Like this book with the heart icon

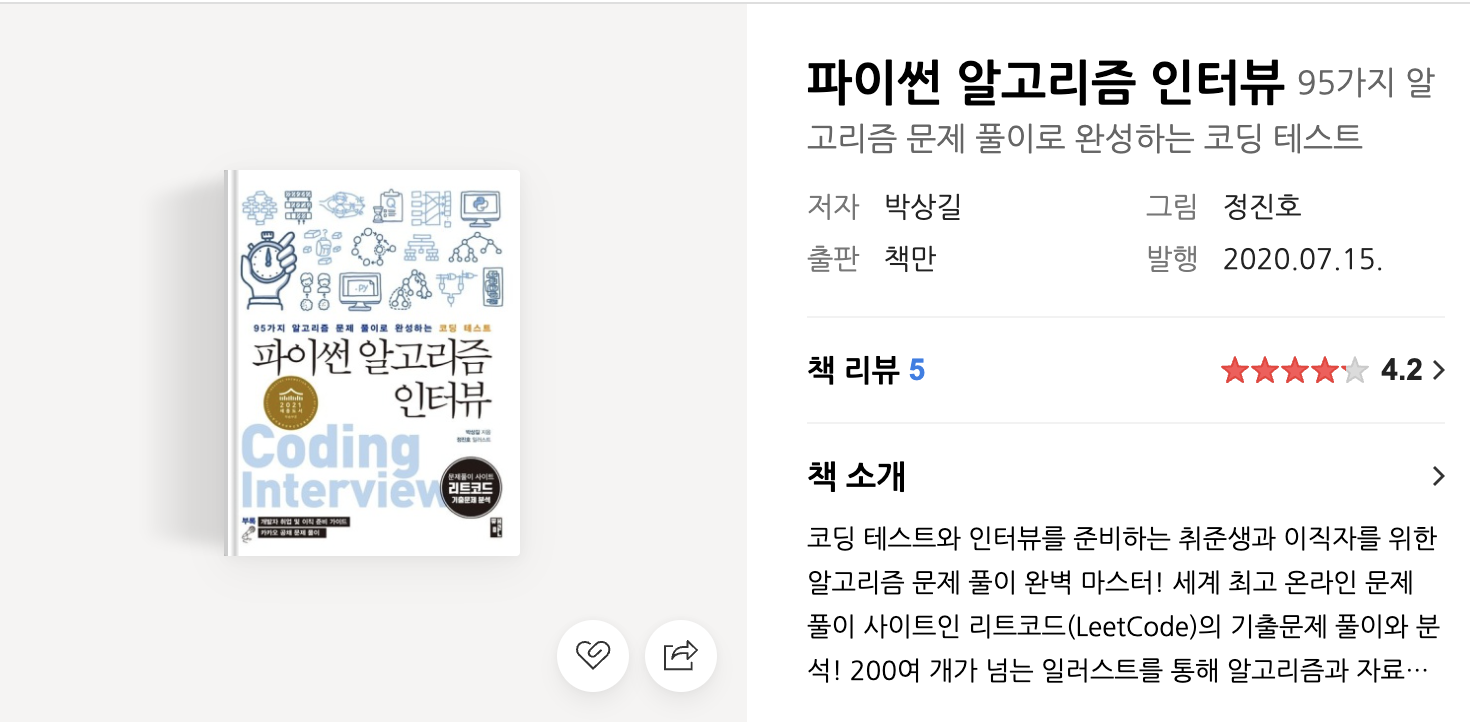(593, 656)
